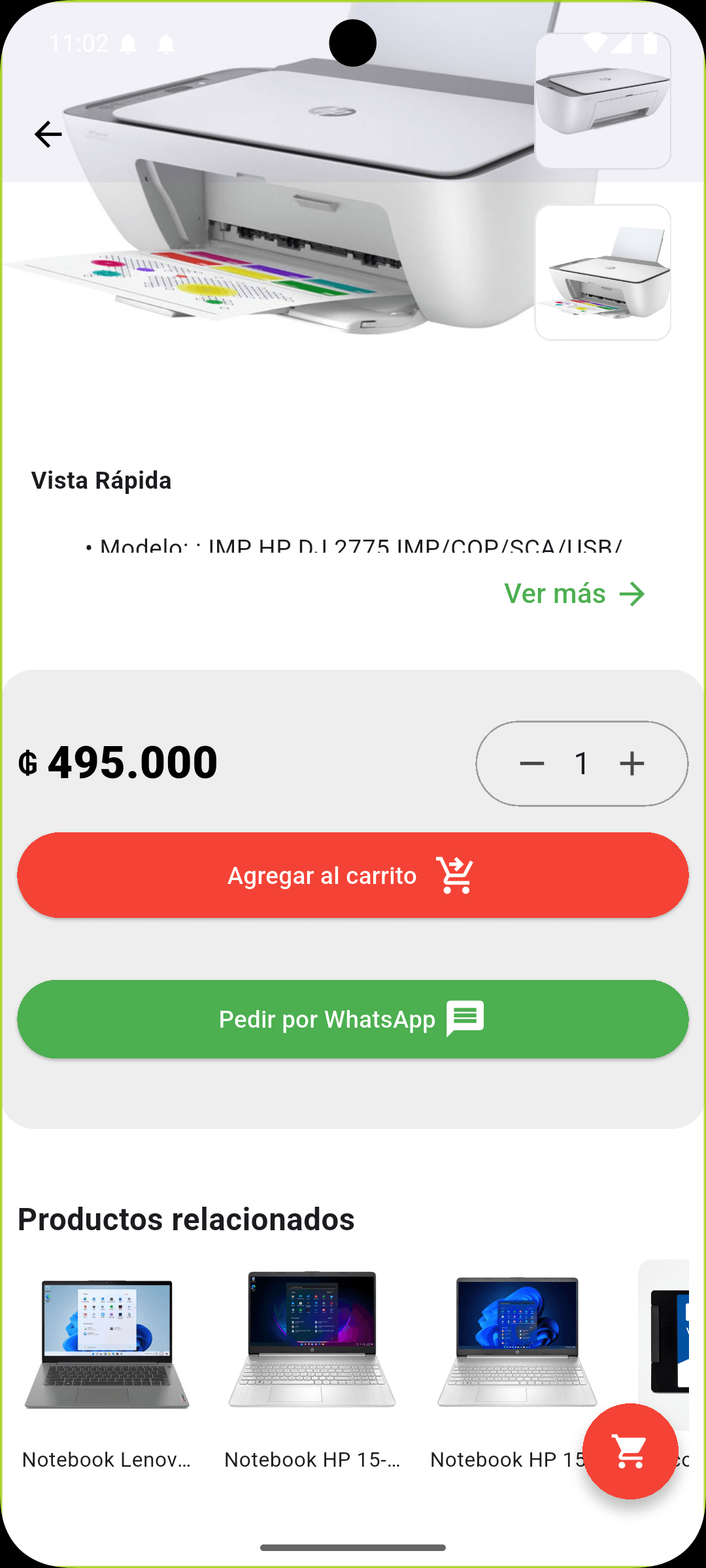Tap Agregar al carrito button
The width and height of the screenshot is (706, 1568).
tap(353, 875)
